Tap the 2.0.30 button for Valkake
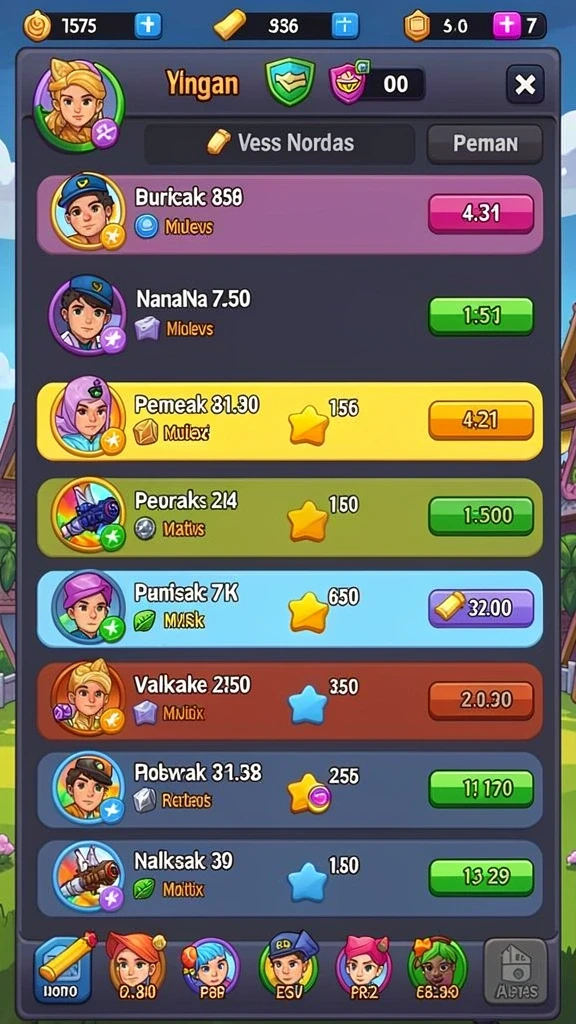Screen dimensions: 576x1024 481,701
